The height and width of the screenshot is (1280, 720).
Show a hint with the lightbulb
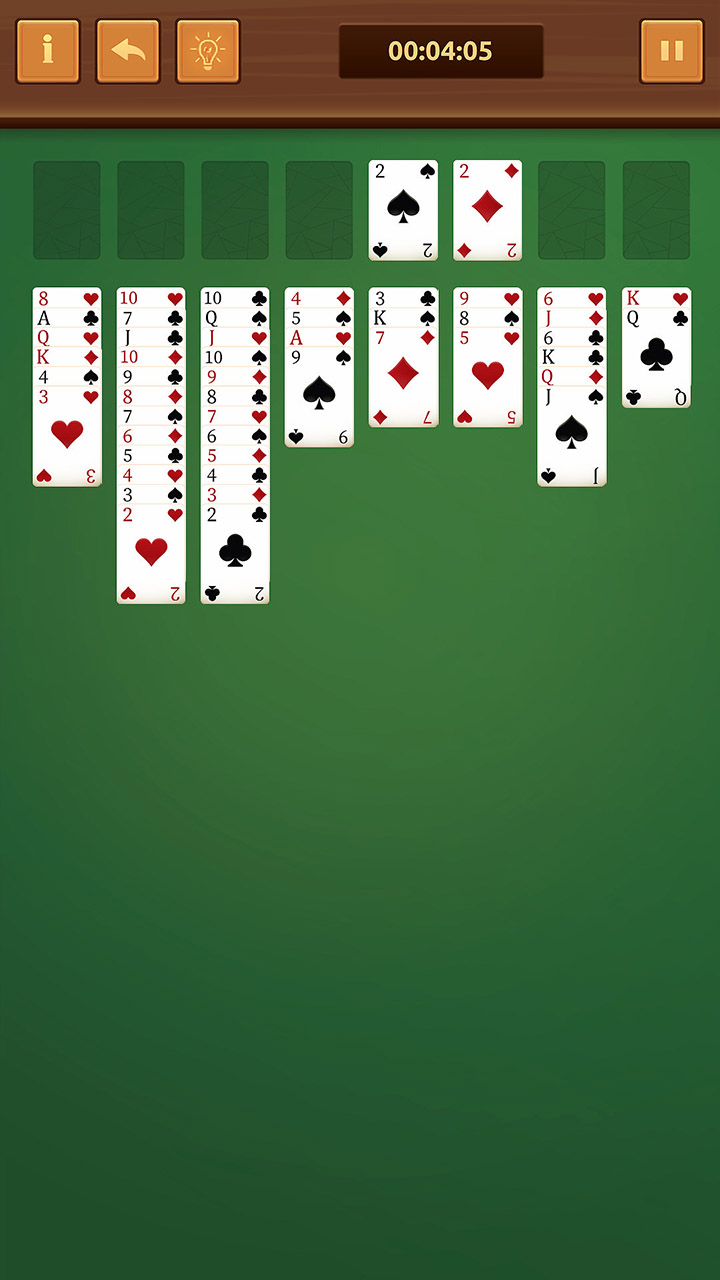click(x=208, y=51)
